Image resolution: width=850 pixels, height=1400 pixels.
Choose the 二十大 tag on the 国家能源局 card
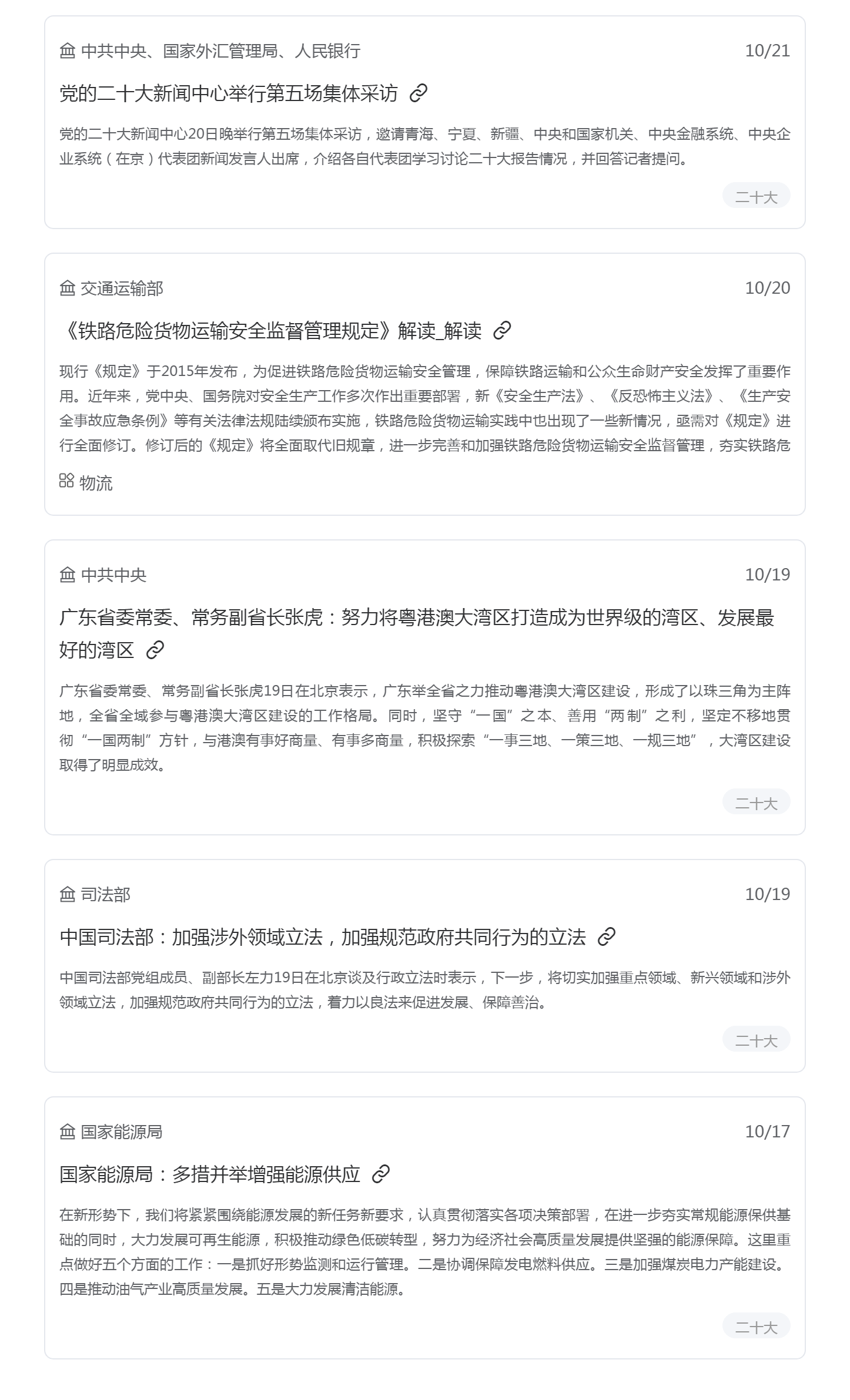coord(756,1327)
